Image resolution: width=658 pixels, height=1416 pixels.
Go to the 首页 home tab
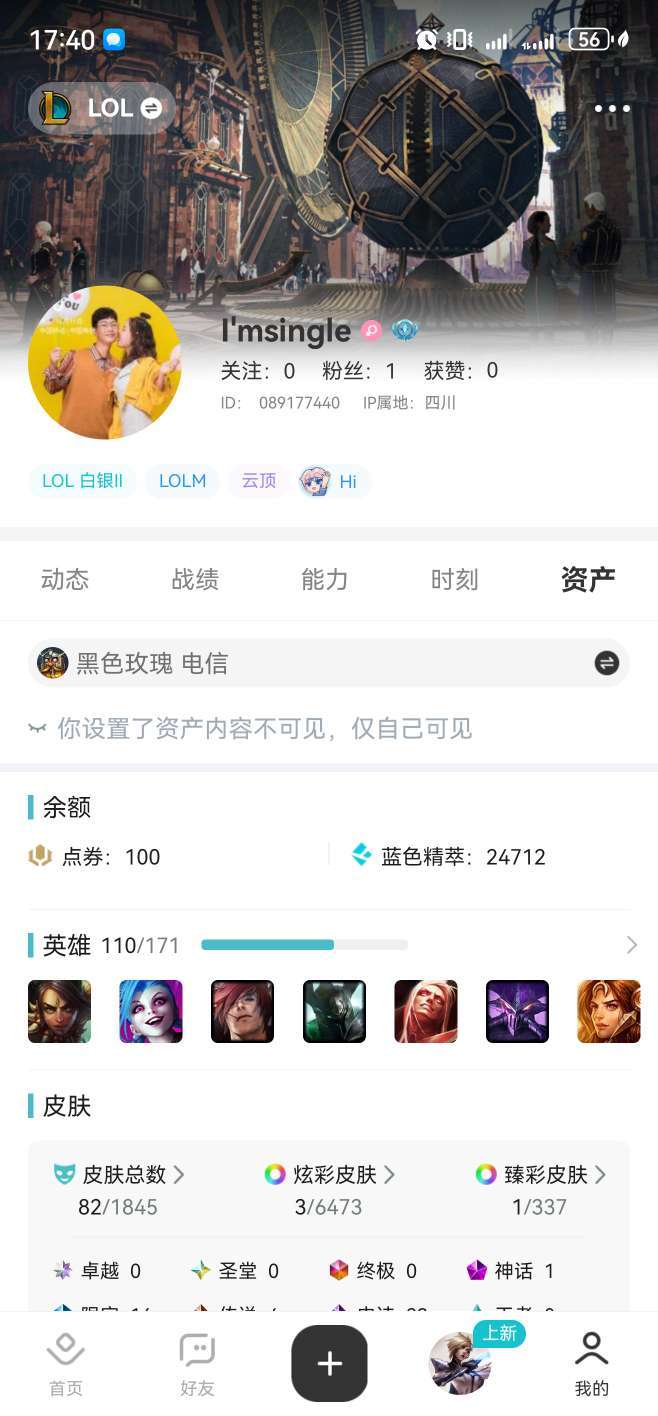coord(66,1364)
